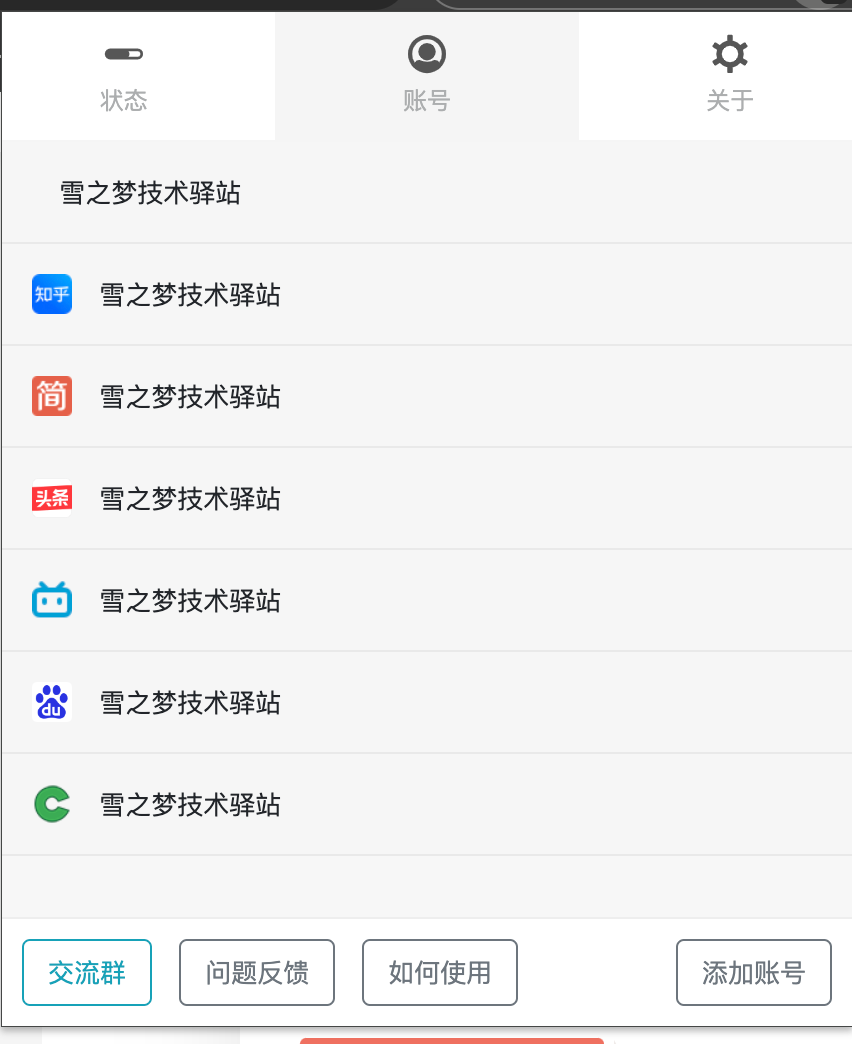
Task: Open the 头条 account row
Action: 190,498
